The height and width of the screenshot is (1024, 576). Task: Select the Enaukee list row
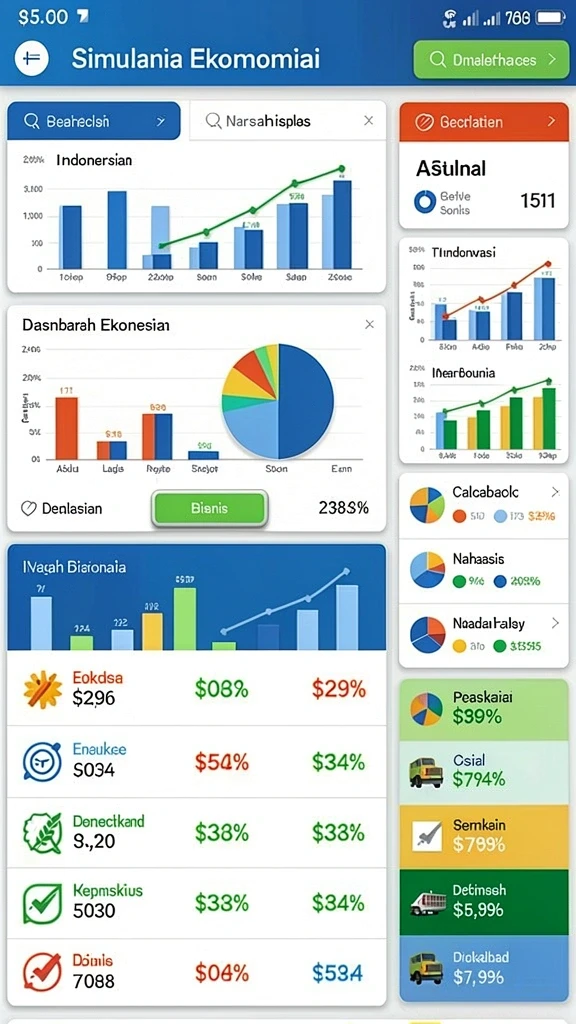coord(197,761)
